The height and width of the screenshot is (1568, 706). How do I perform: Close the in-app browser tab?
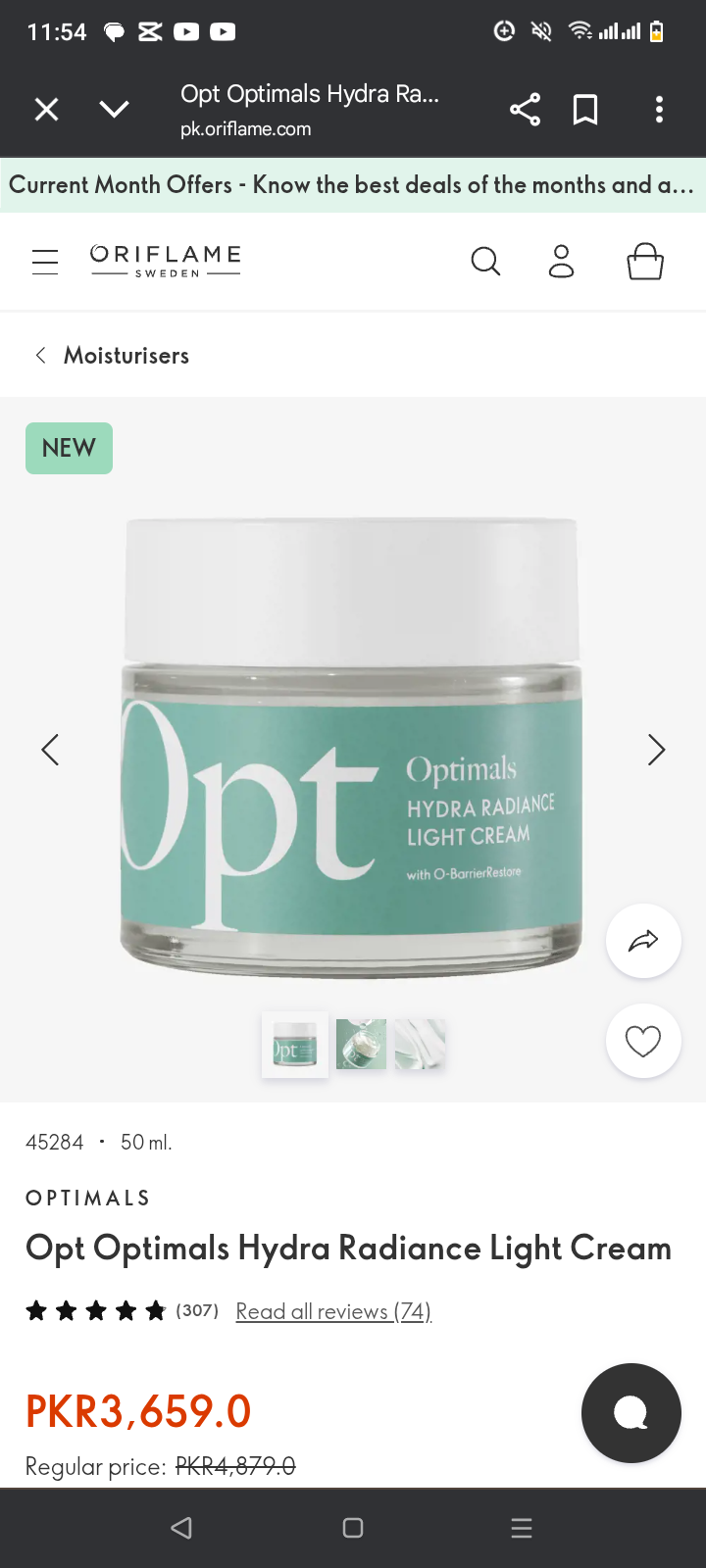point(46,109)
